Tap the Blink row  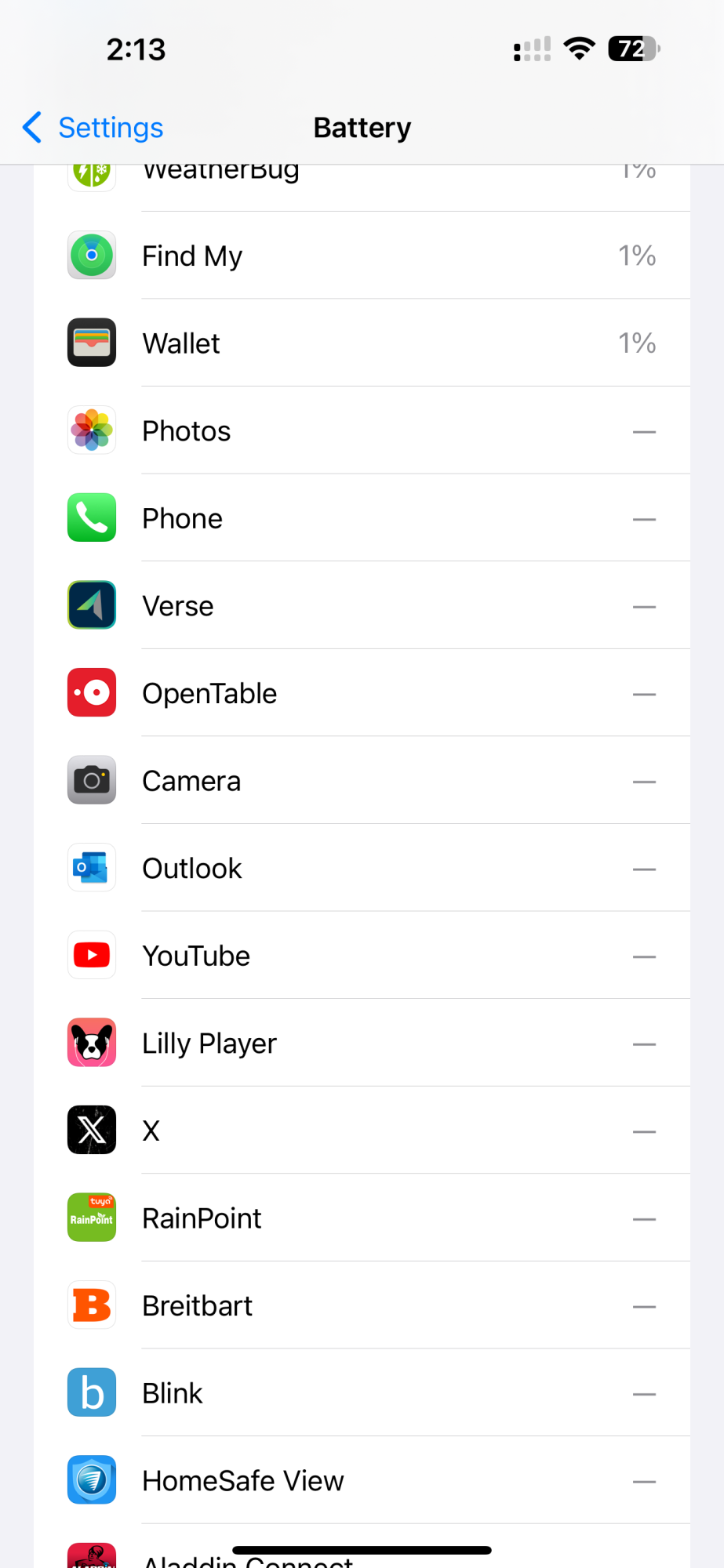coord(362,1393)
